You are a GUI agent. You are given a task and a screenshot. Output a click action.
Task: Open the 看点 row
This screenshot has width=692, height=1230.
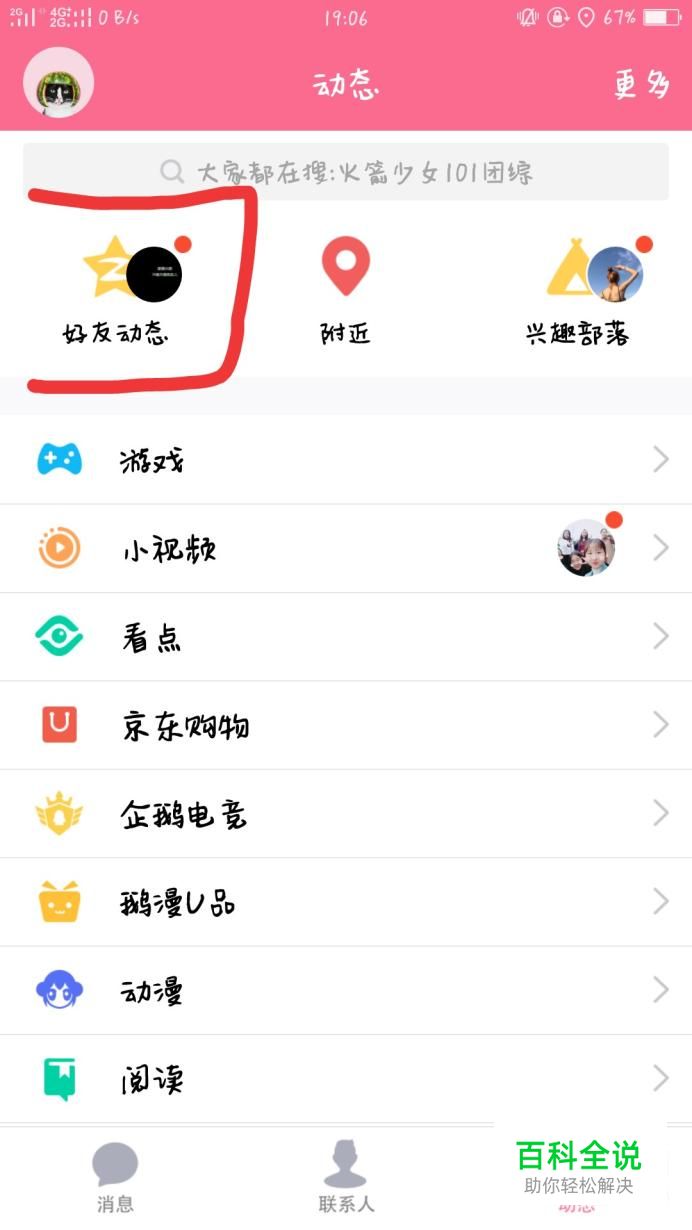click(x=346, y=637)
